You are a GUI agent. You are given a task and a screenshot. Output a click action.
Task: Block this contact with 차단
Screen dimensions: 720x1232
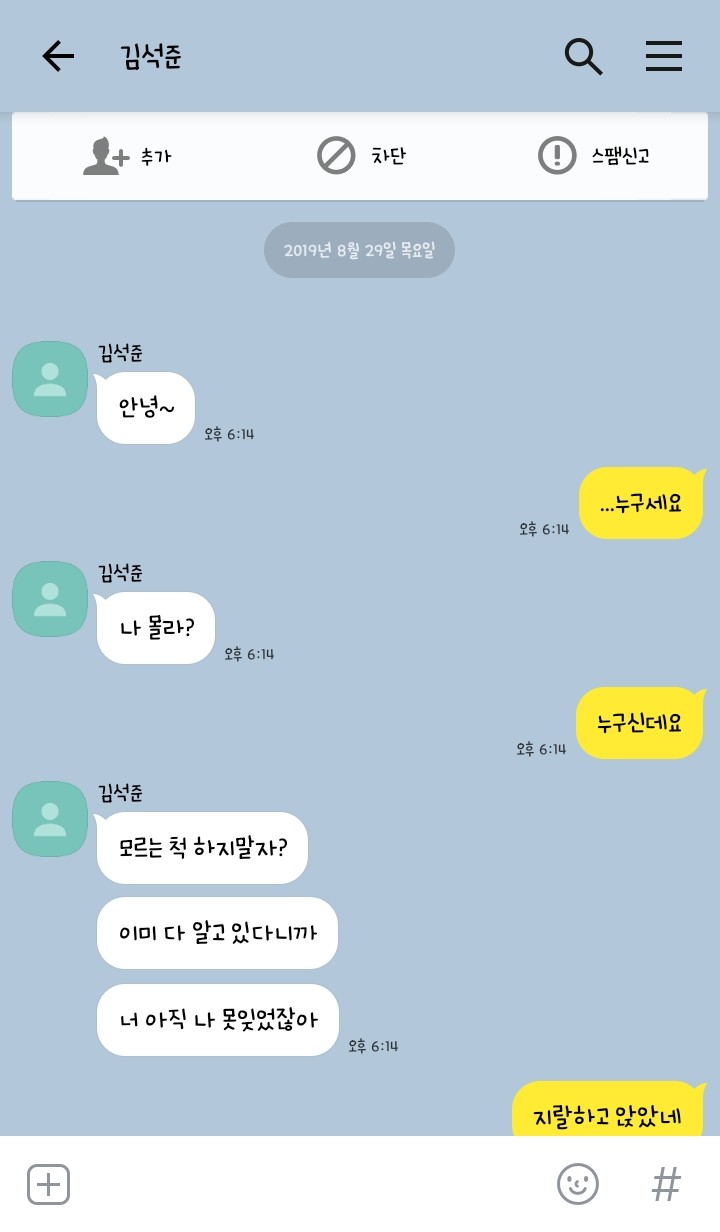point(361,156)
